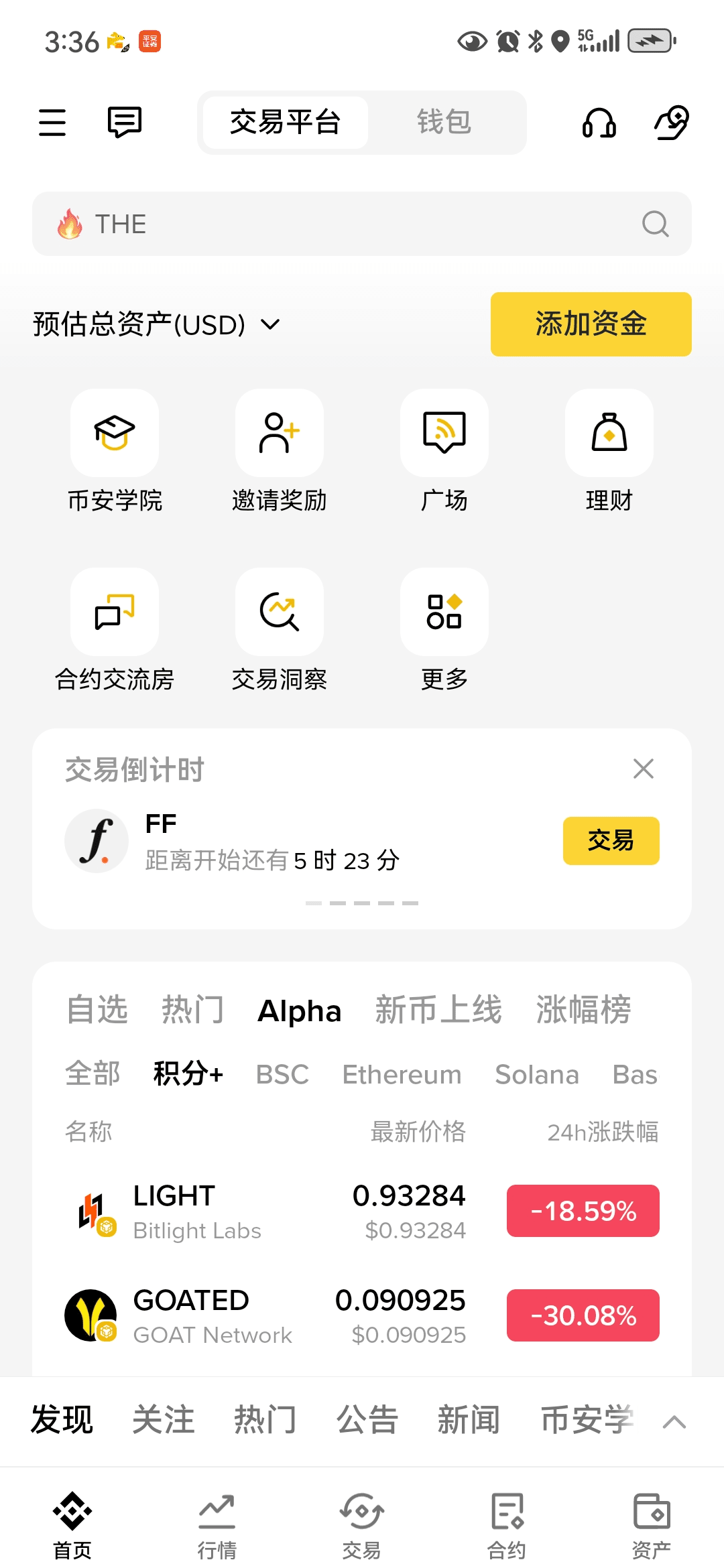Open 交易洞察 shortcut
Viewport: 724px width, 1568px height.
[280, 630]
